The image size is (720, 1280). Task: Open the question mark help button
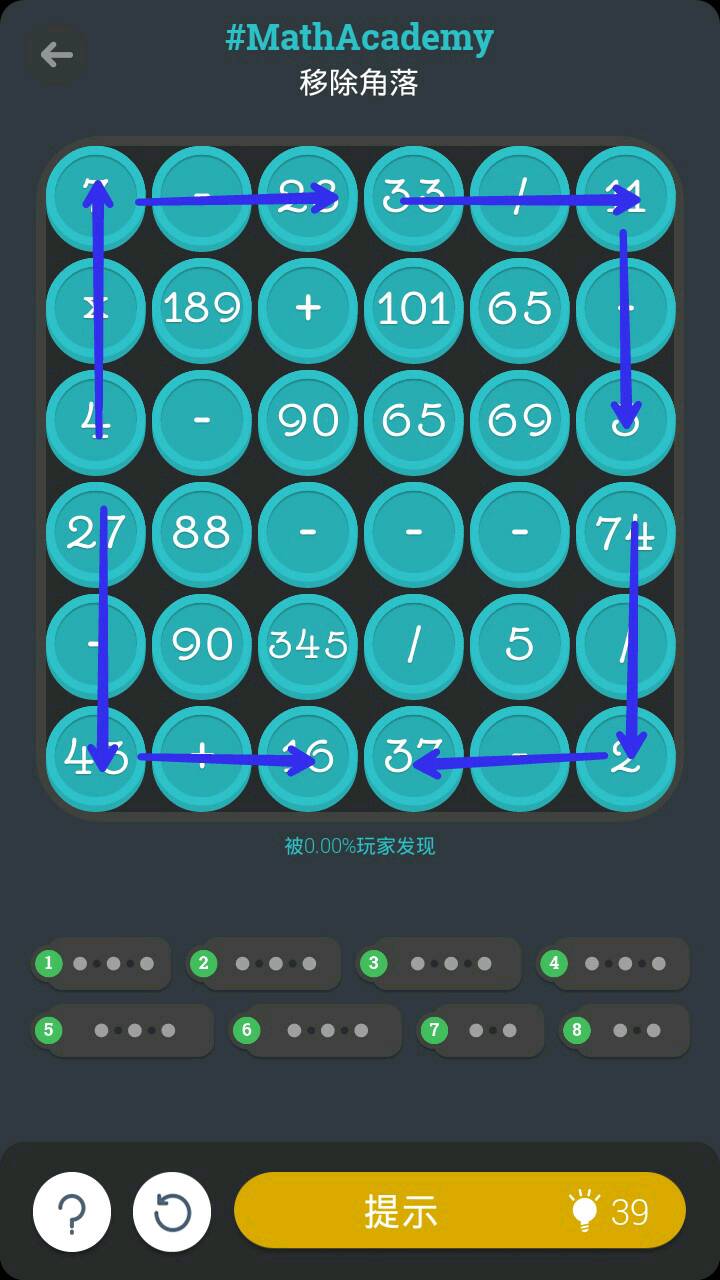tap(72, 1212)
